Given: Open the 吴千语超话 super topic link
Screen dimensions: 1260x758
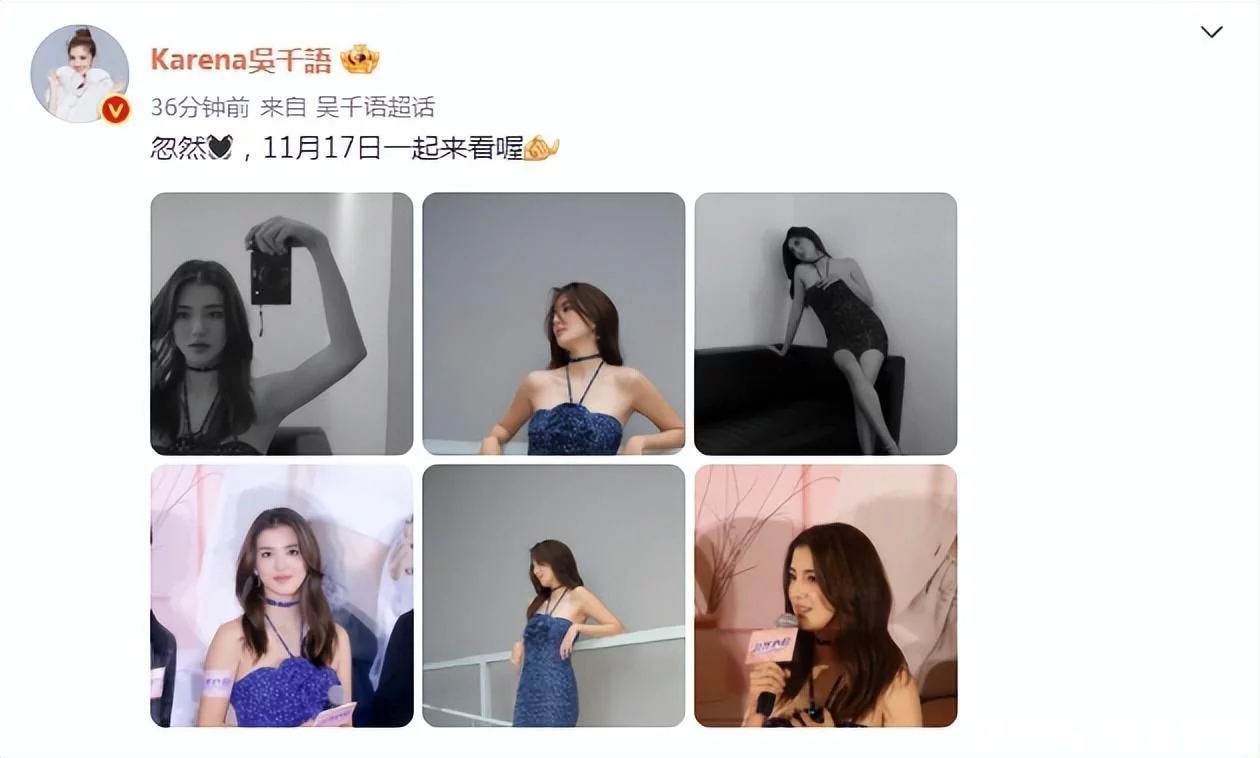Looking at the screenshot, I should pyautogui.click(x=375, y=107).
